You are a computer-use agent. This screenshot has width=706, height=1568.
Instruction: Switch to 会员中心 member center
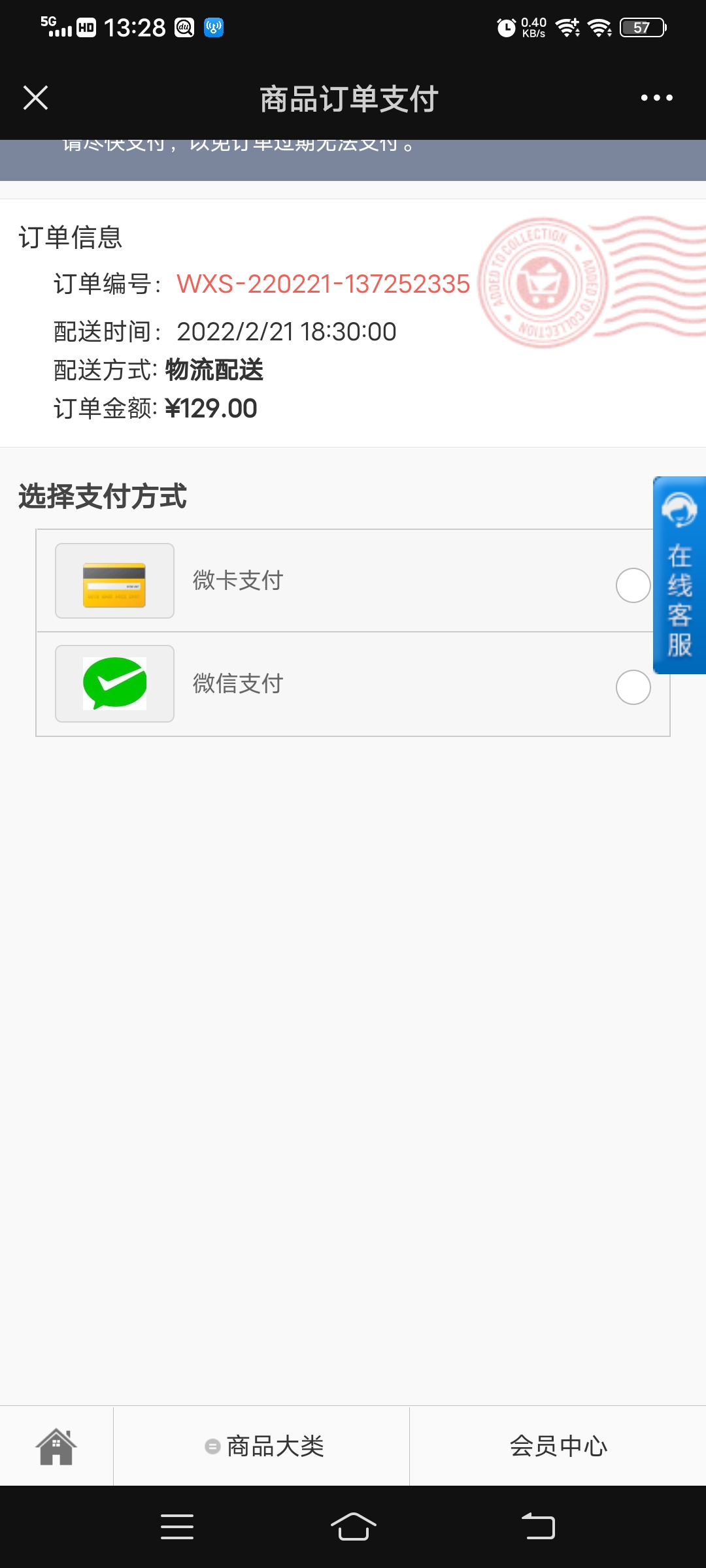pyautogui.click(x=558, y=1446)
